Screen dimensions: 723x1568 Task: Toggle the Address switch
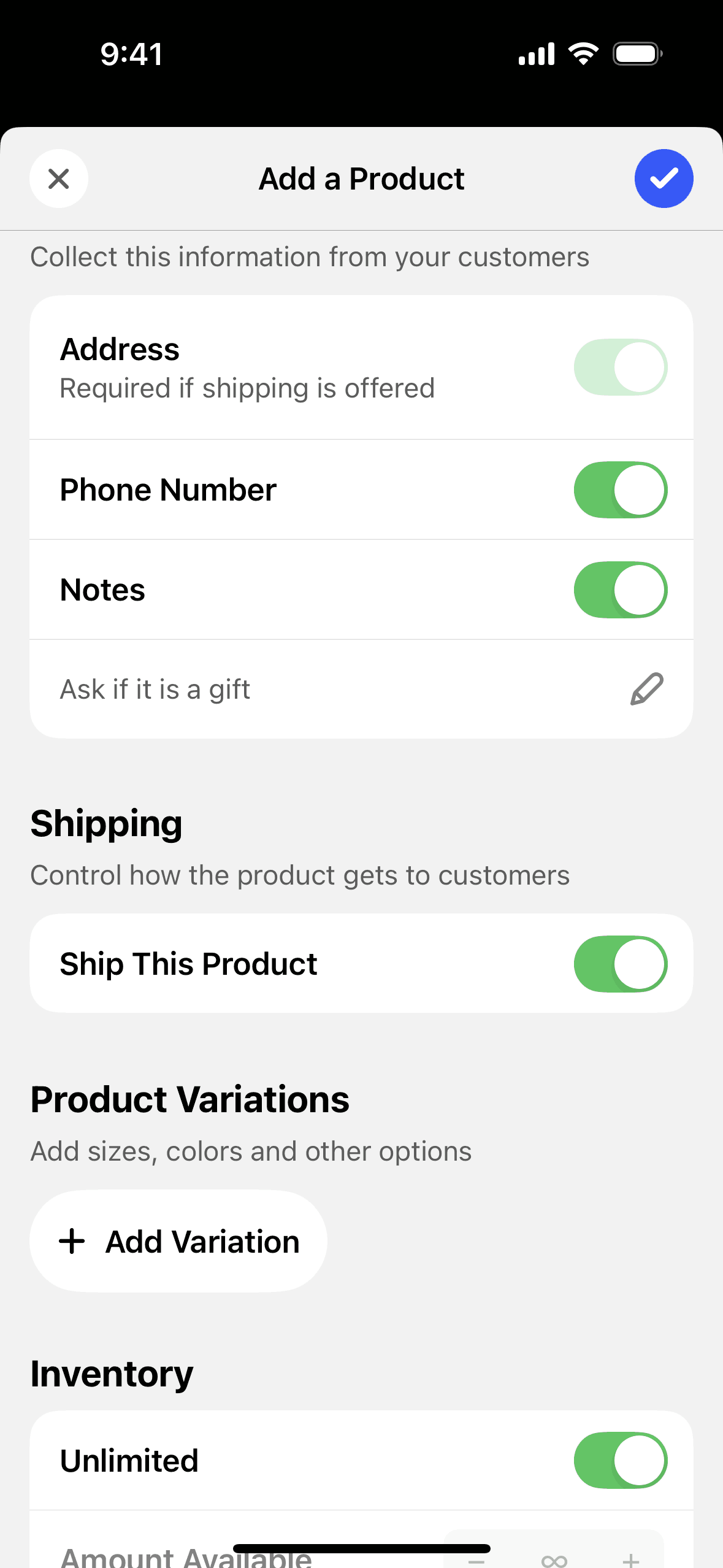[620, 367]
